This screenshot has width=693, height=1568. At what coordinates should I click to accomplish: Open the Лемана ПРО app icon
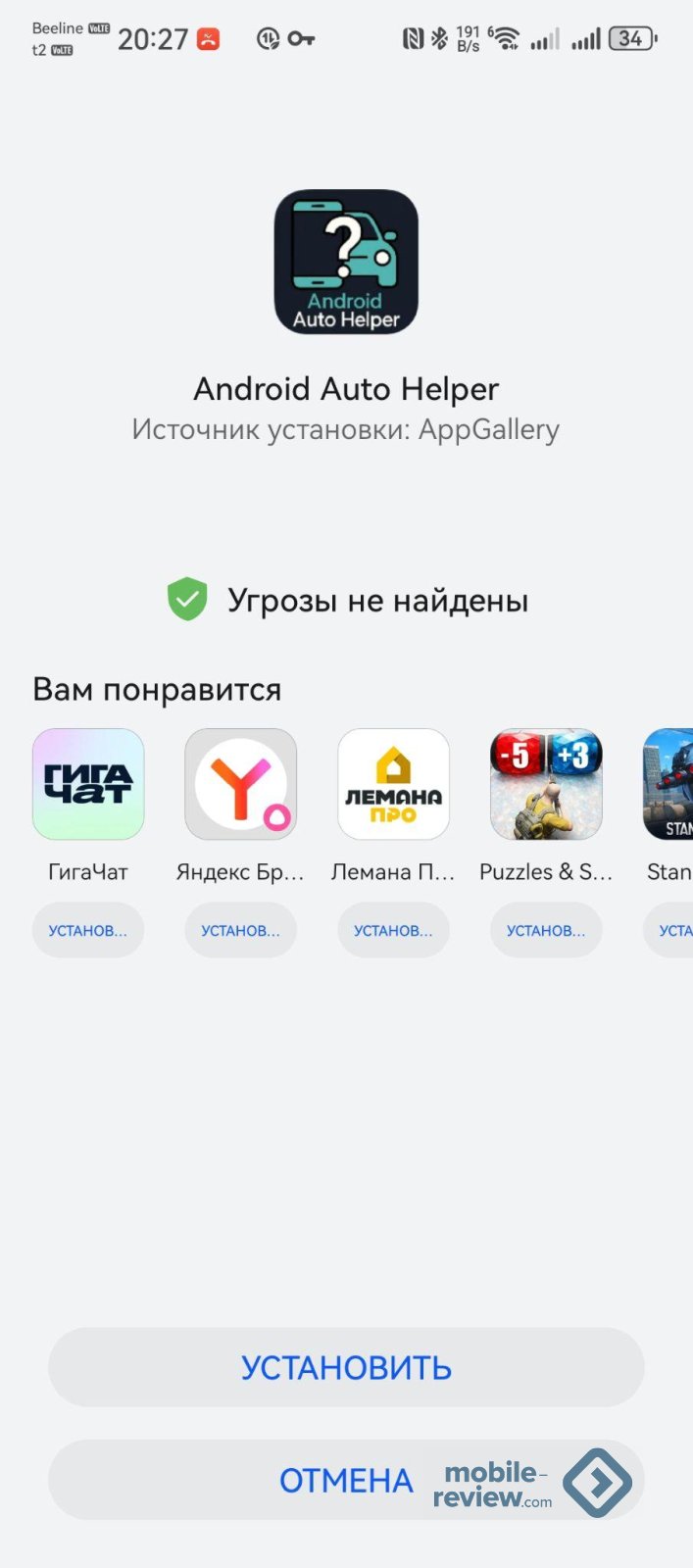coord(393,784)
